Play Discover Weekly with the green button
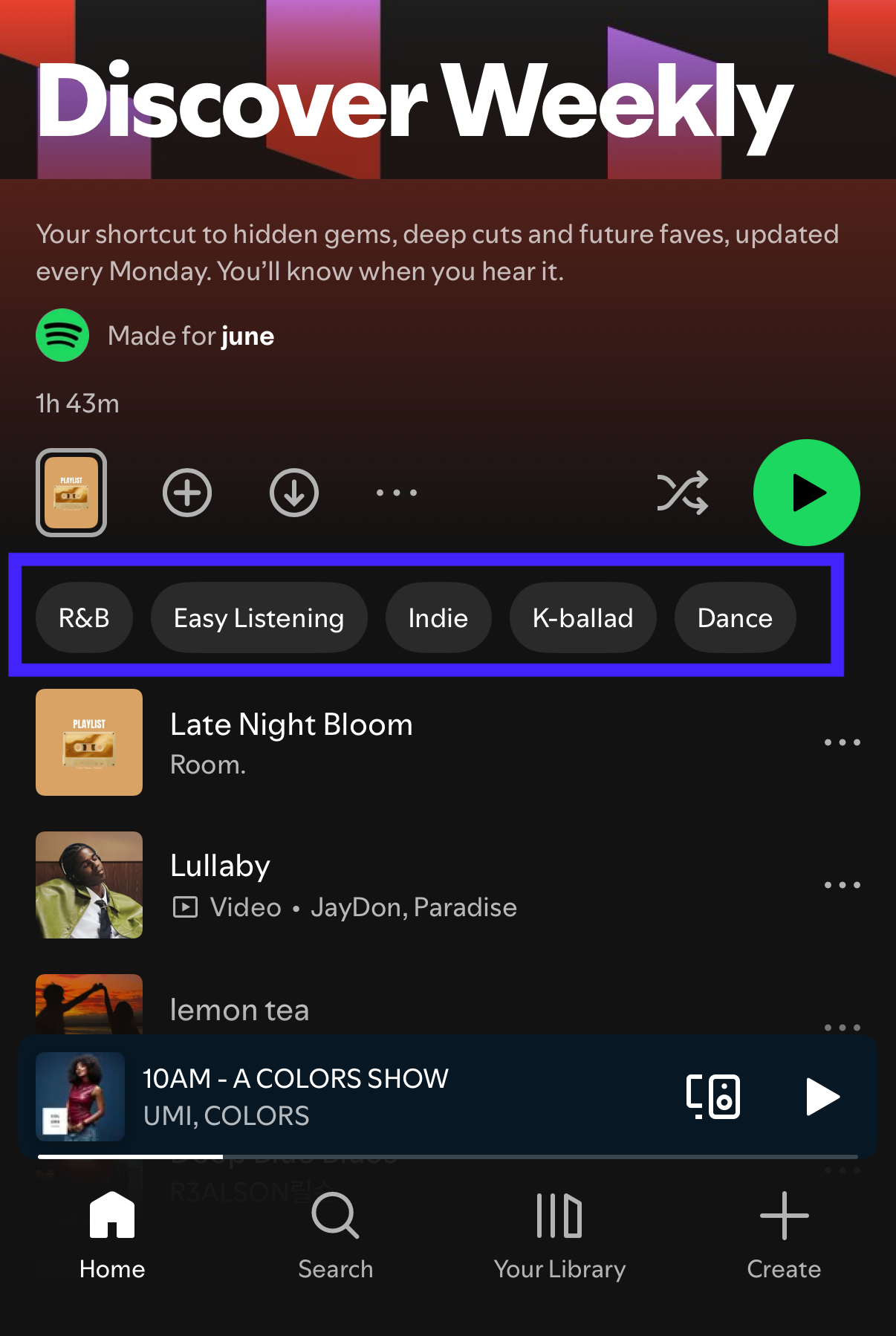 coord(806,493)
